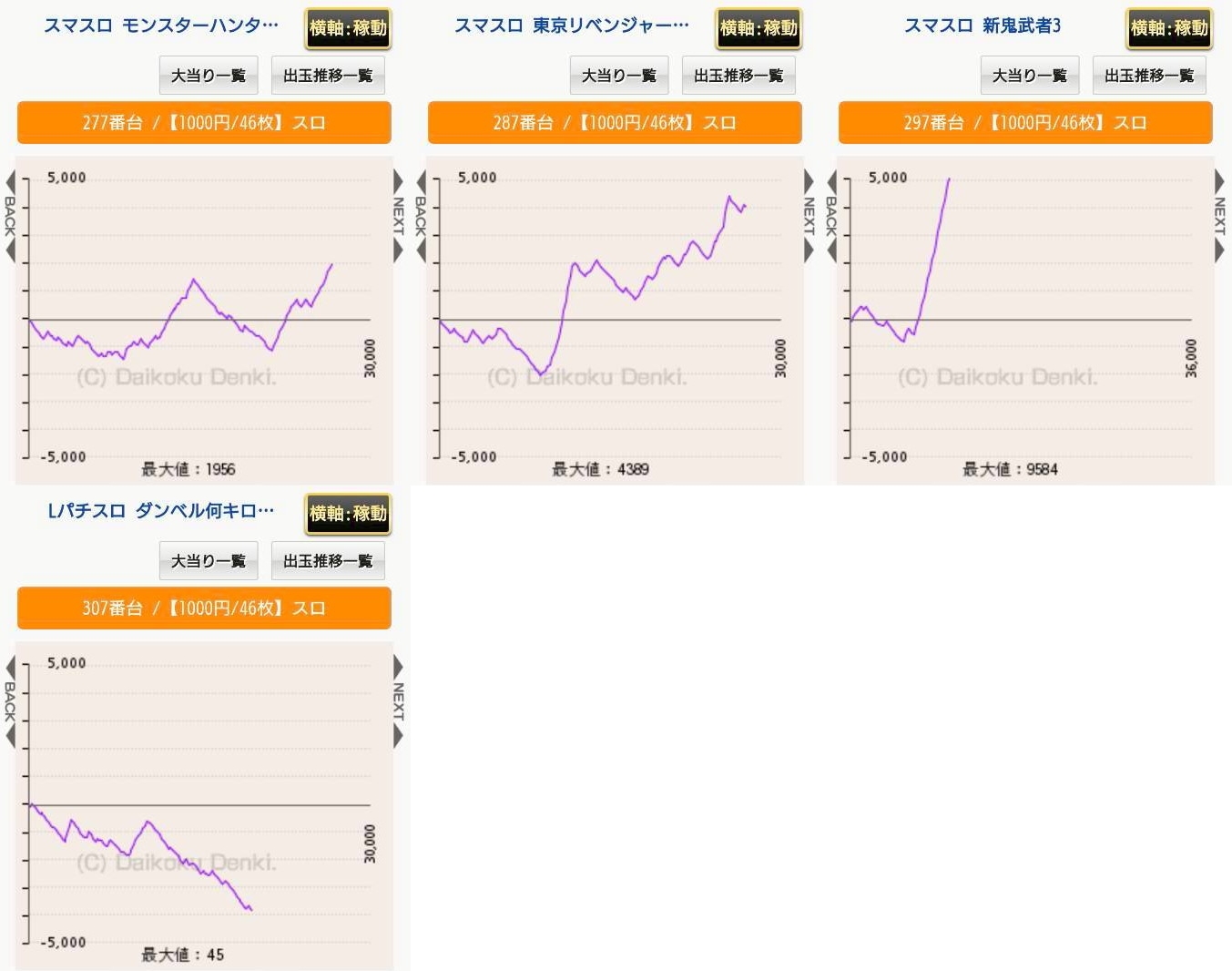This screenshot has width=1232, height=971.
Task: Open 出玉推移一覧 for machine 277
Action: point(328,76)
